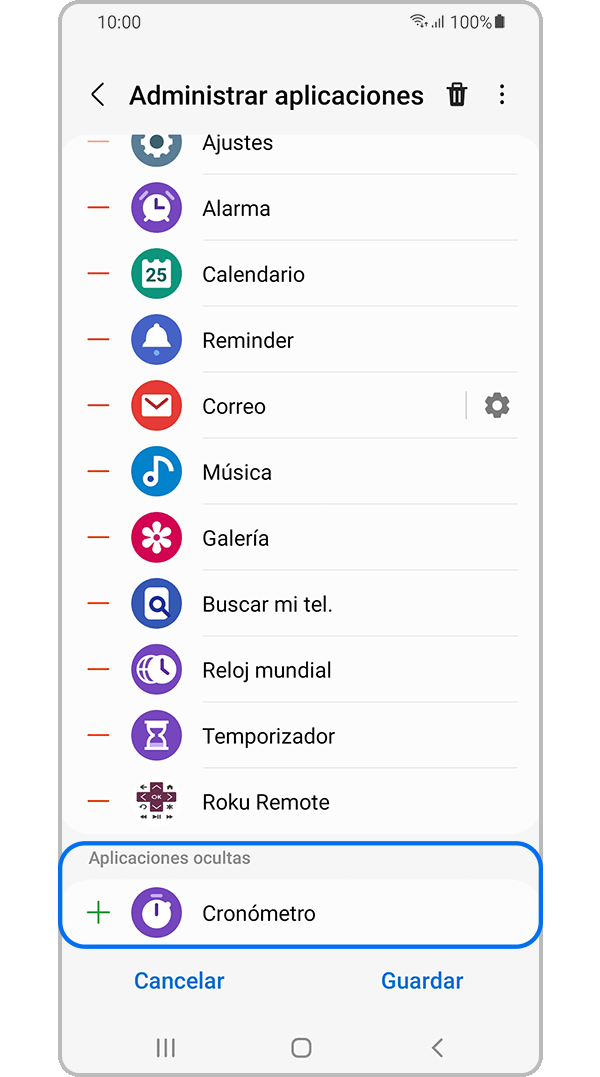The width and height of the screenshot is (600, 1077).
Task: Remove Música with its minus icon
Action: [98, 472]
